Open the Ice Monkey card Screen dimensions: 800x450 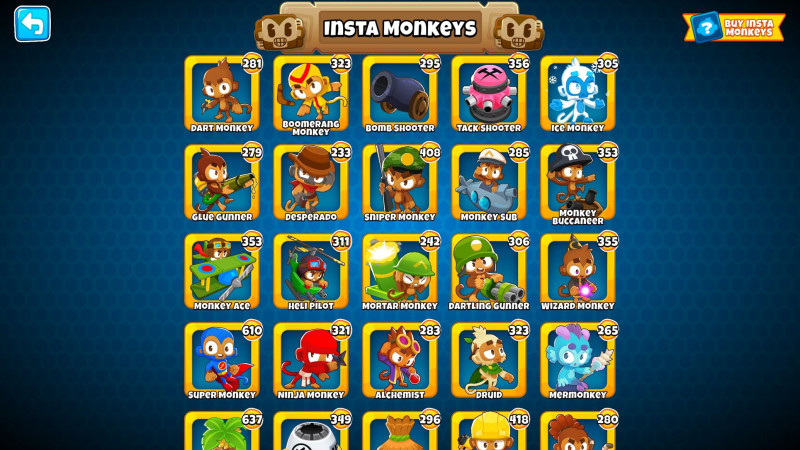point(578,94)
